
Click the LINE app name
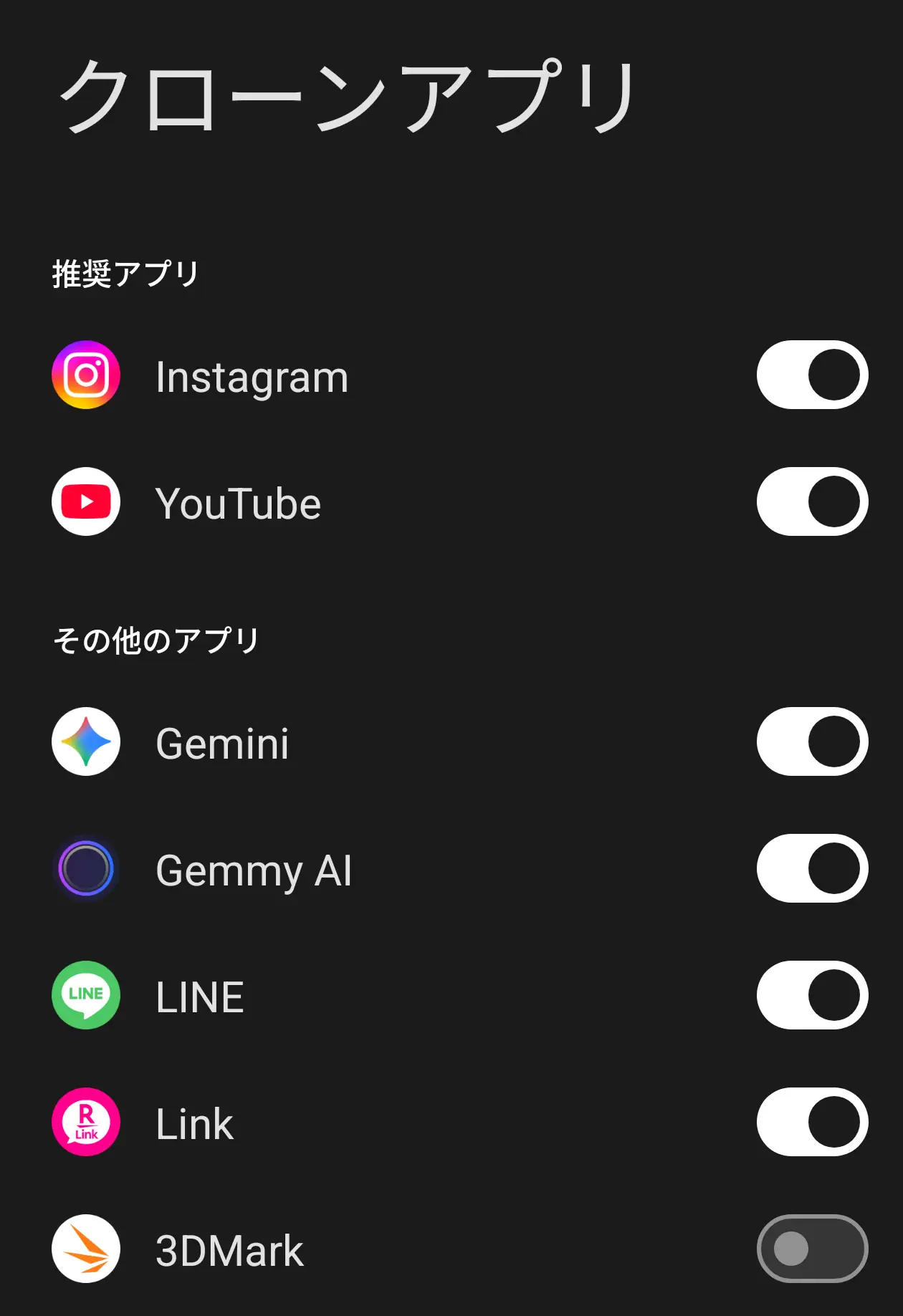tap(199, 994)
